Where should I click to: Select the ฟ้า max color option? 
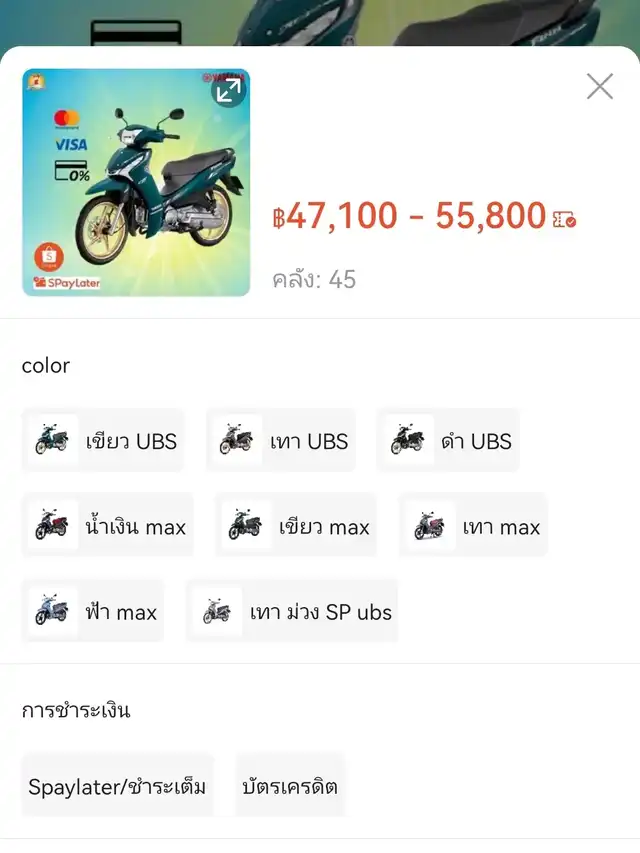click(92, 612)
